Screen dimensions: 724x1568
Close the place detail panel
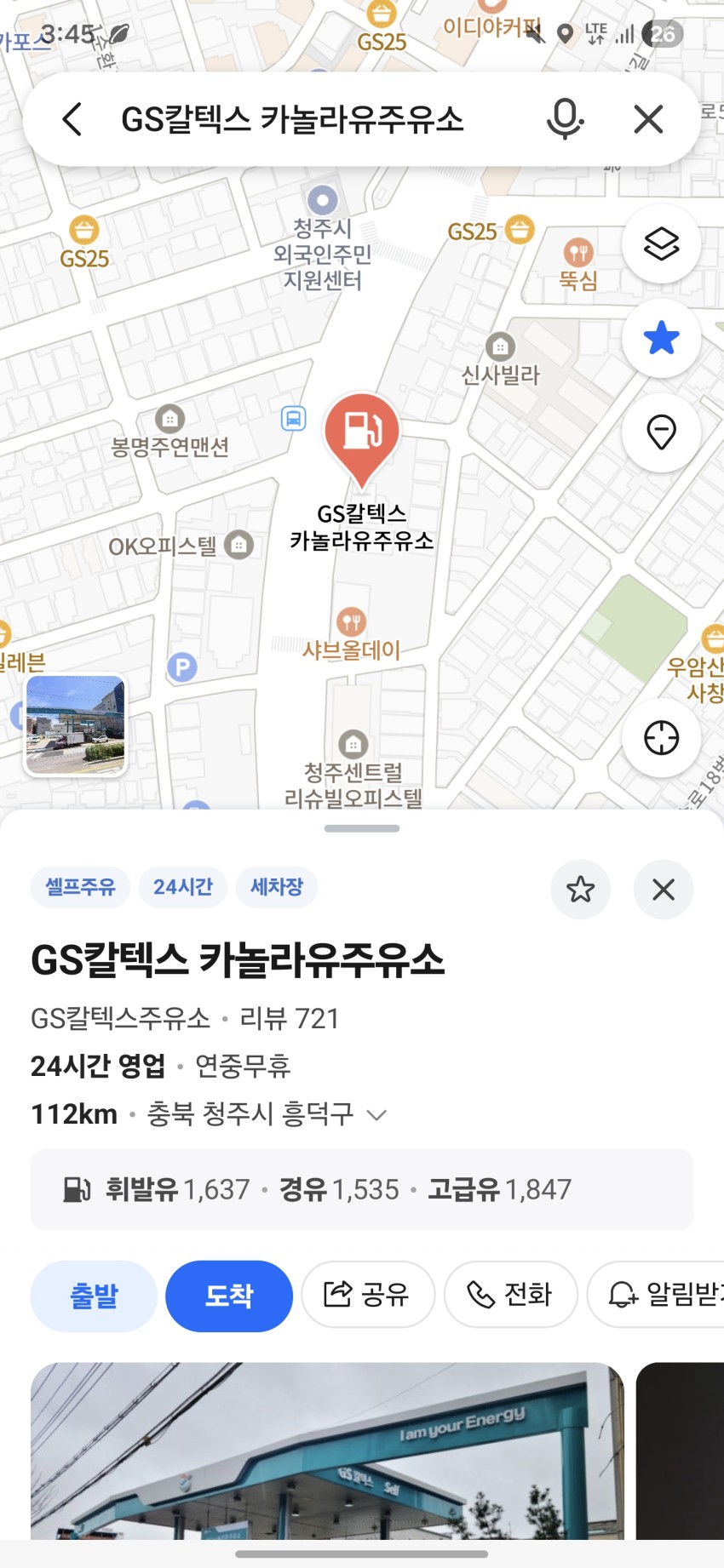[663, 890]
